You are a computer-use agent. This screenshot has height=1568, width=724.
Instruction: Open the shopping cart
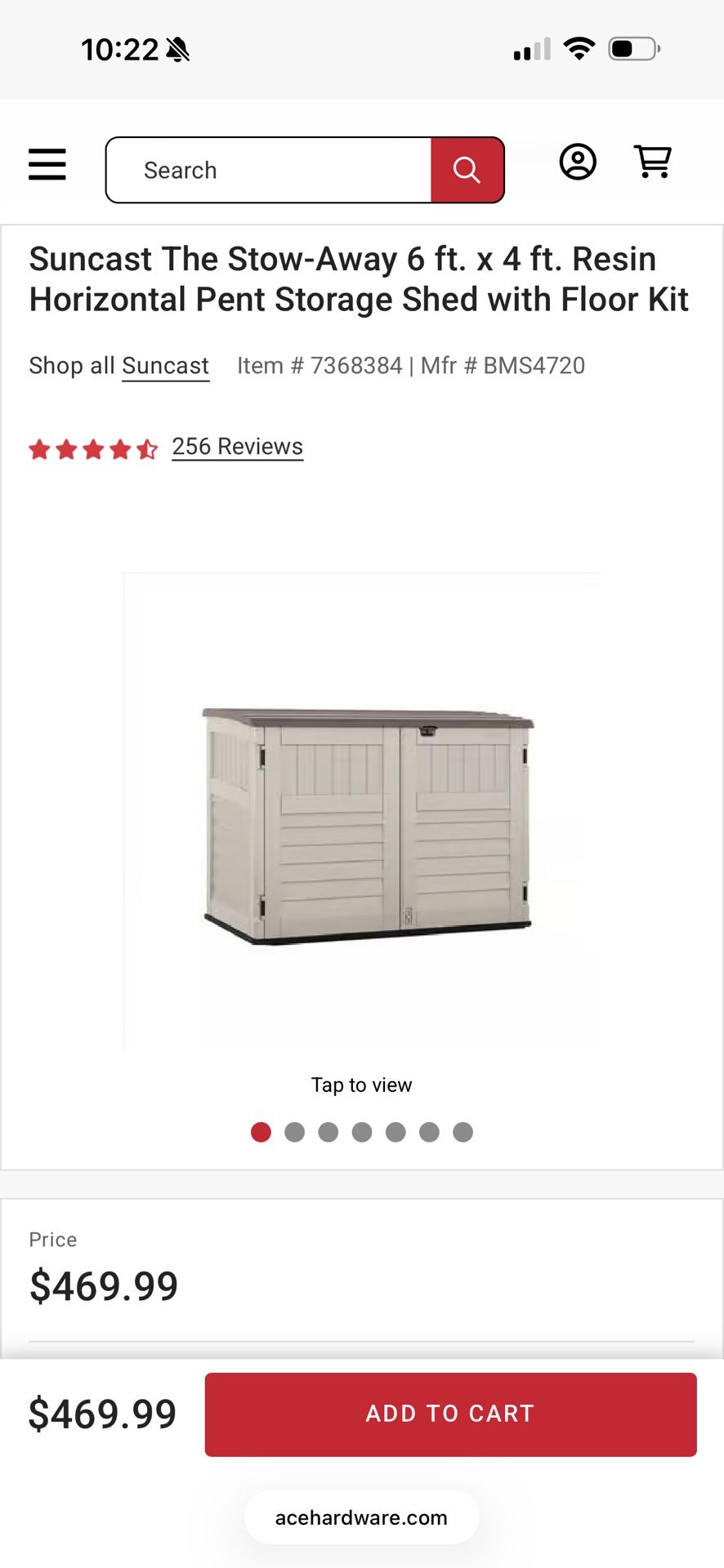tap(653, 162)
